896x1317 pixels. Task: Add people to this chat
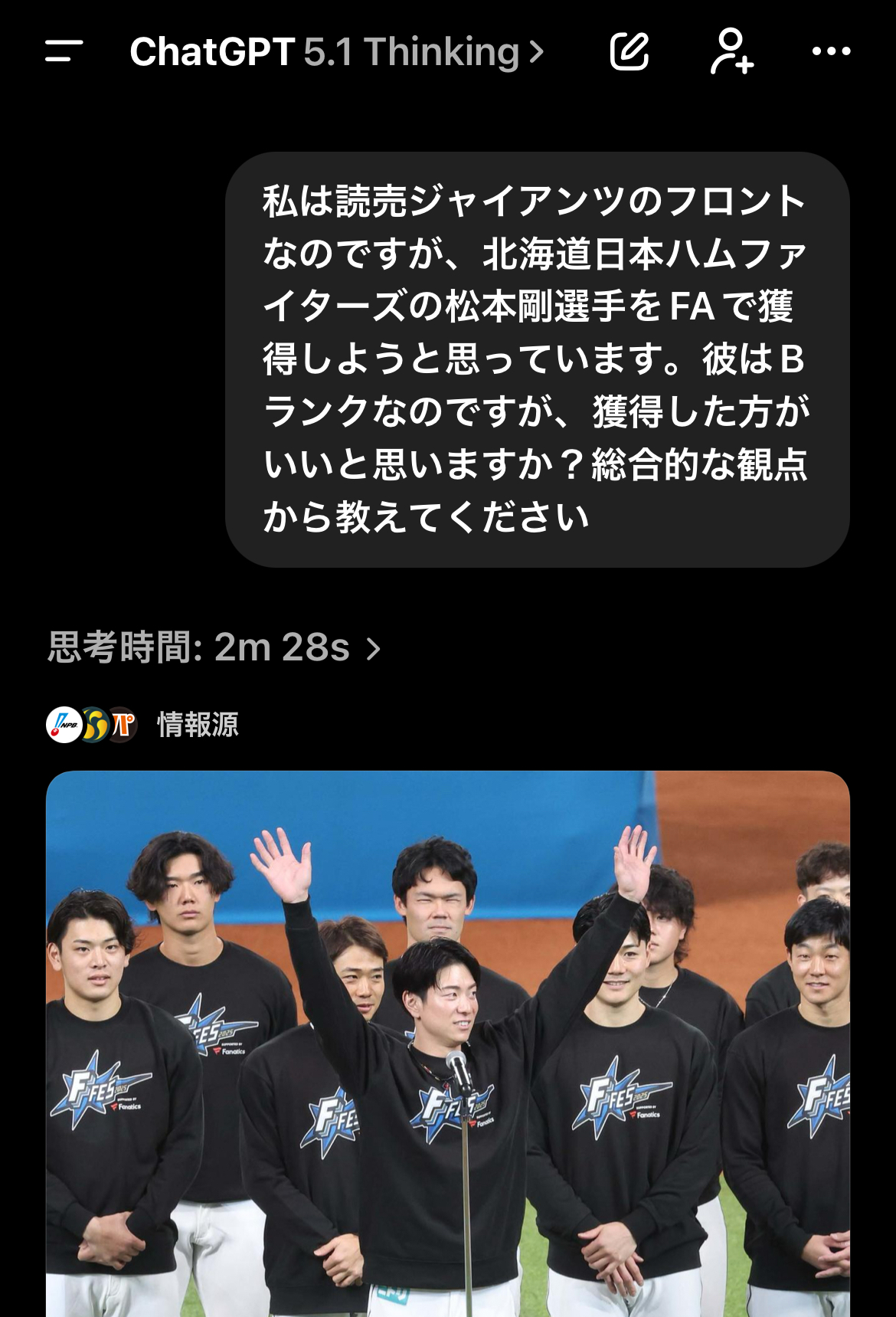click(731, 51)
